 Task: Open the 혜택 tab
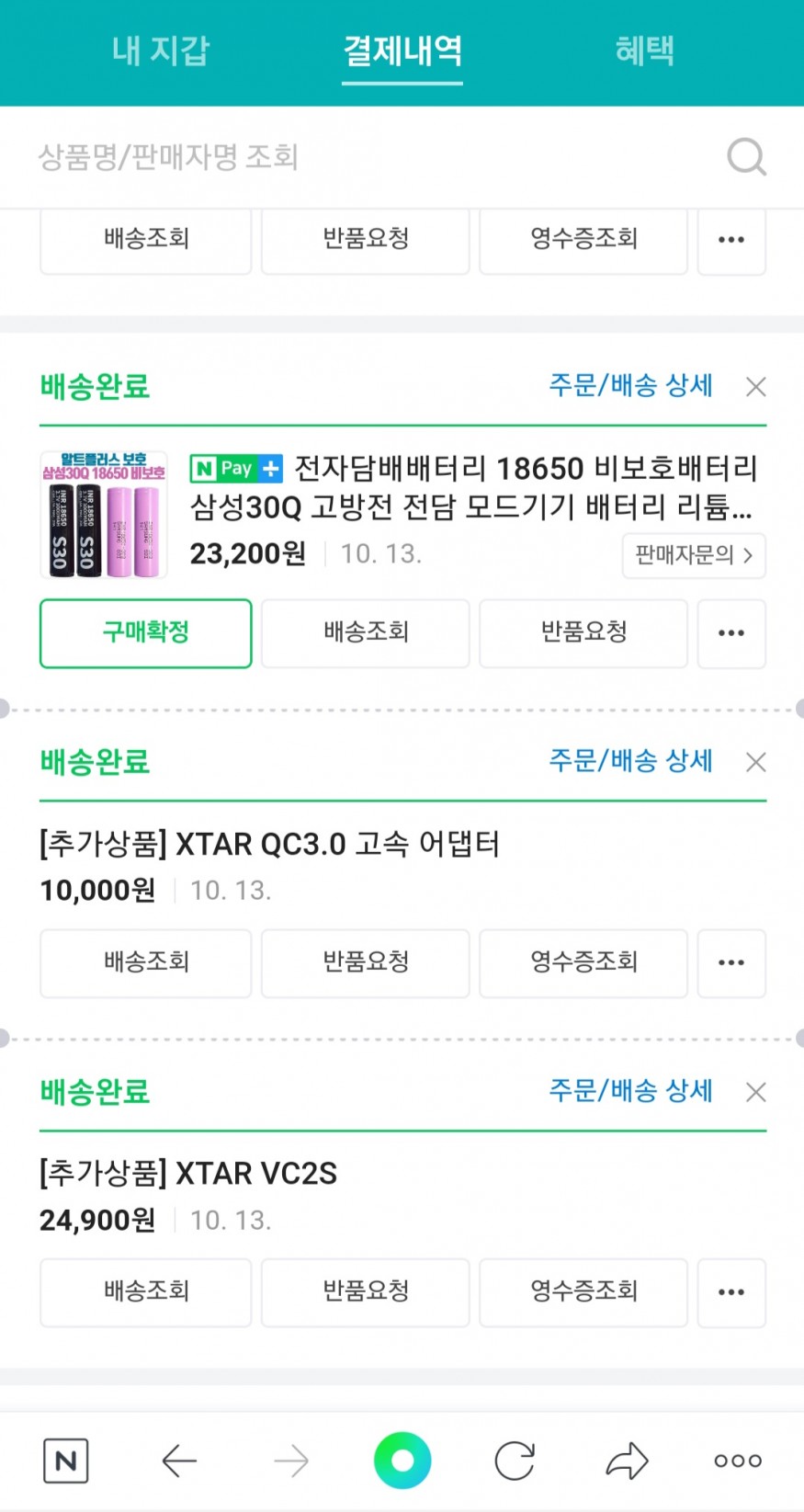click(x=644, y=51)
